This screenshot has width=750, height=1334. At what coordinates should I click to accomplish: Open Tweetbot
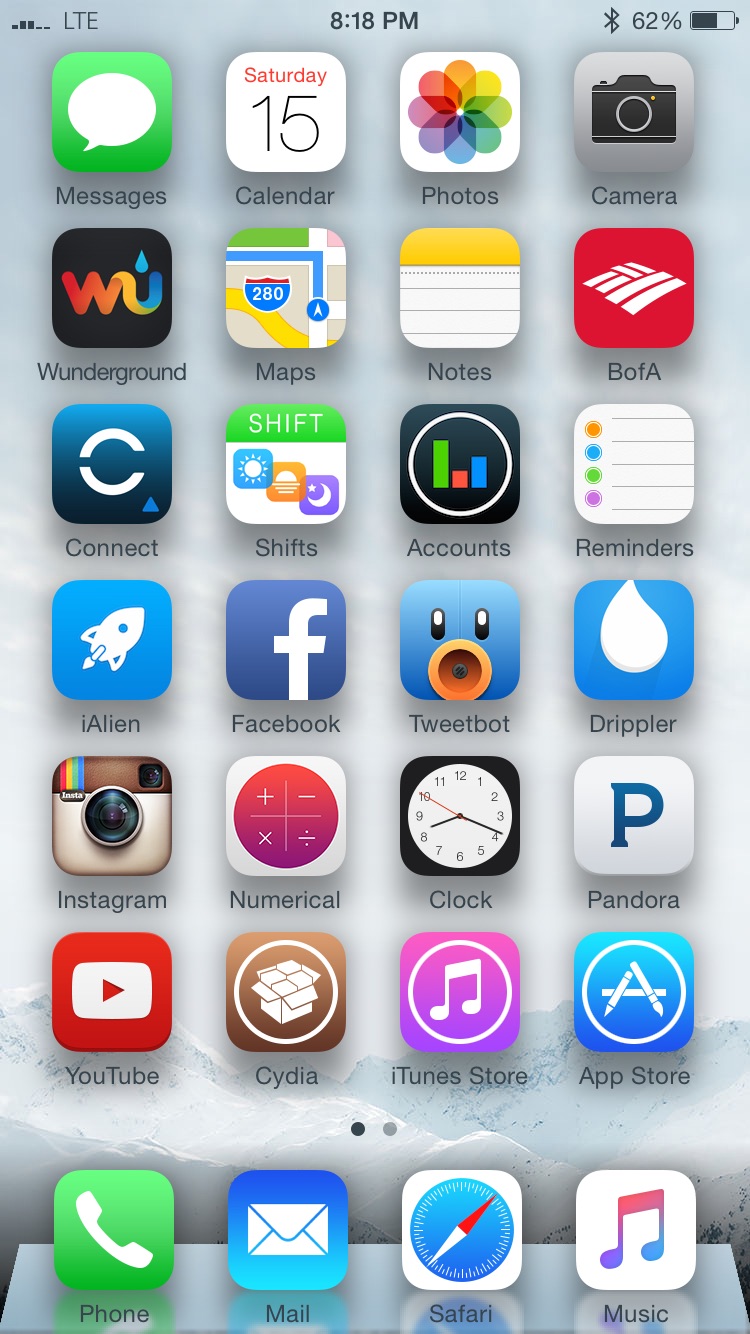460,640
